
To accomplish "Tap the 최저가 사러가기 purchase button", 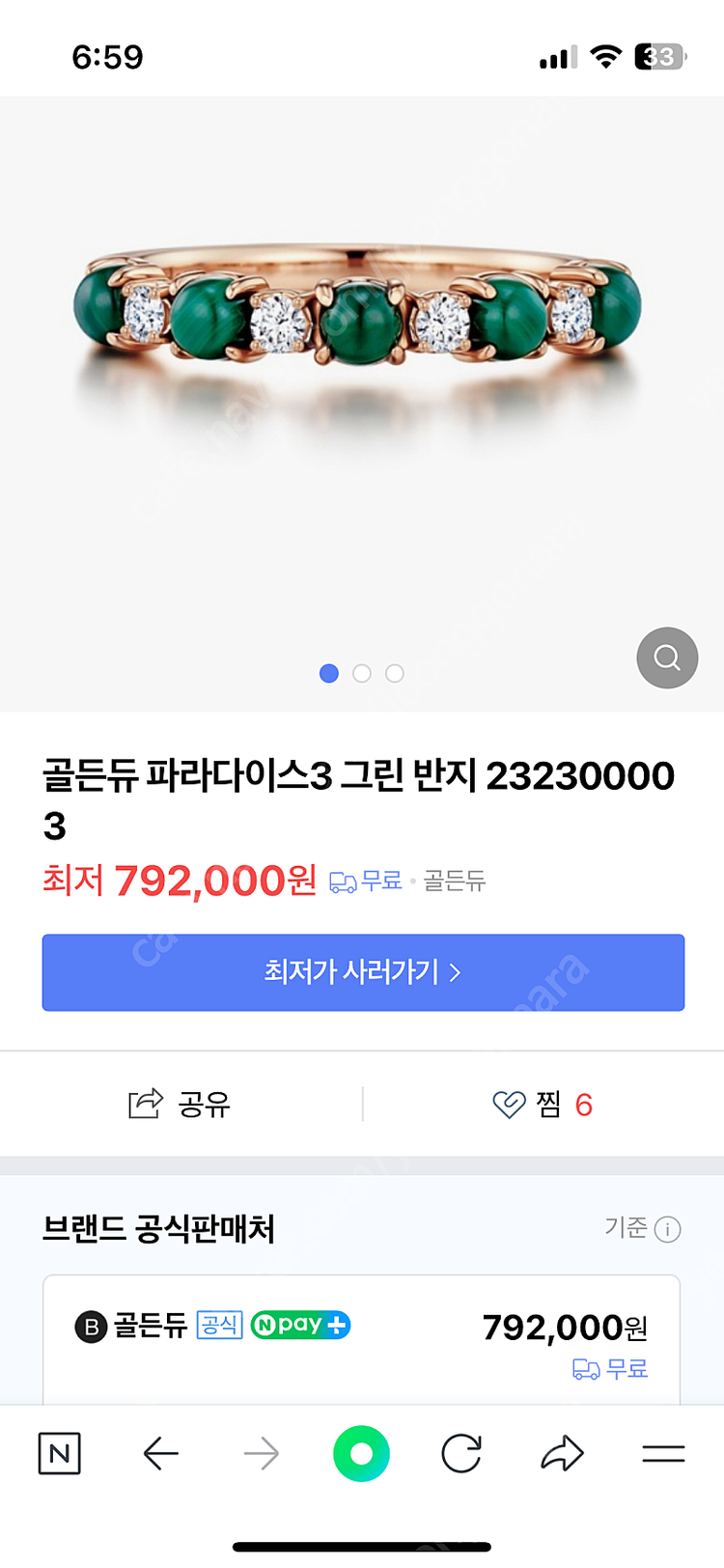I will pyautogui.click(x=362, y=972).
